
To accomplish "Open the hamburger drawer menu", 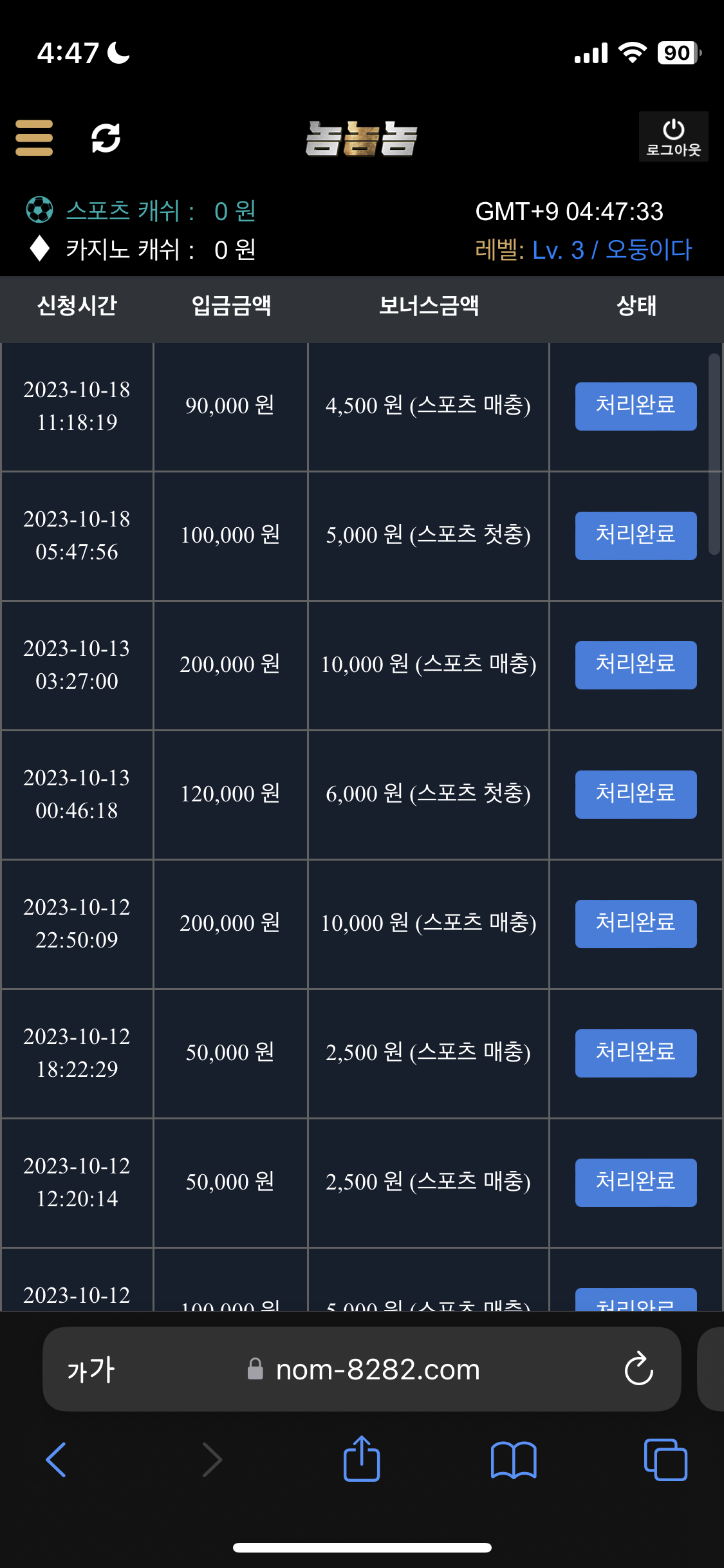I will 34,138.
